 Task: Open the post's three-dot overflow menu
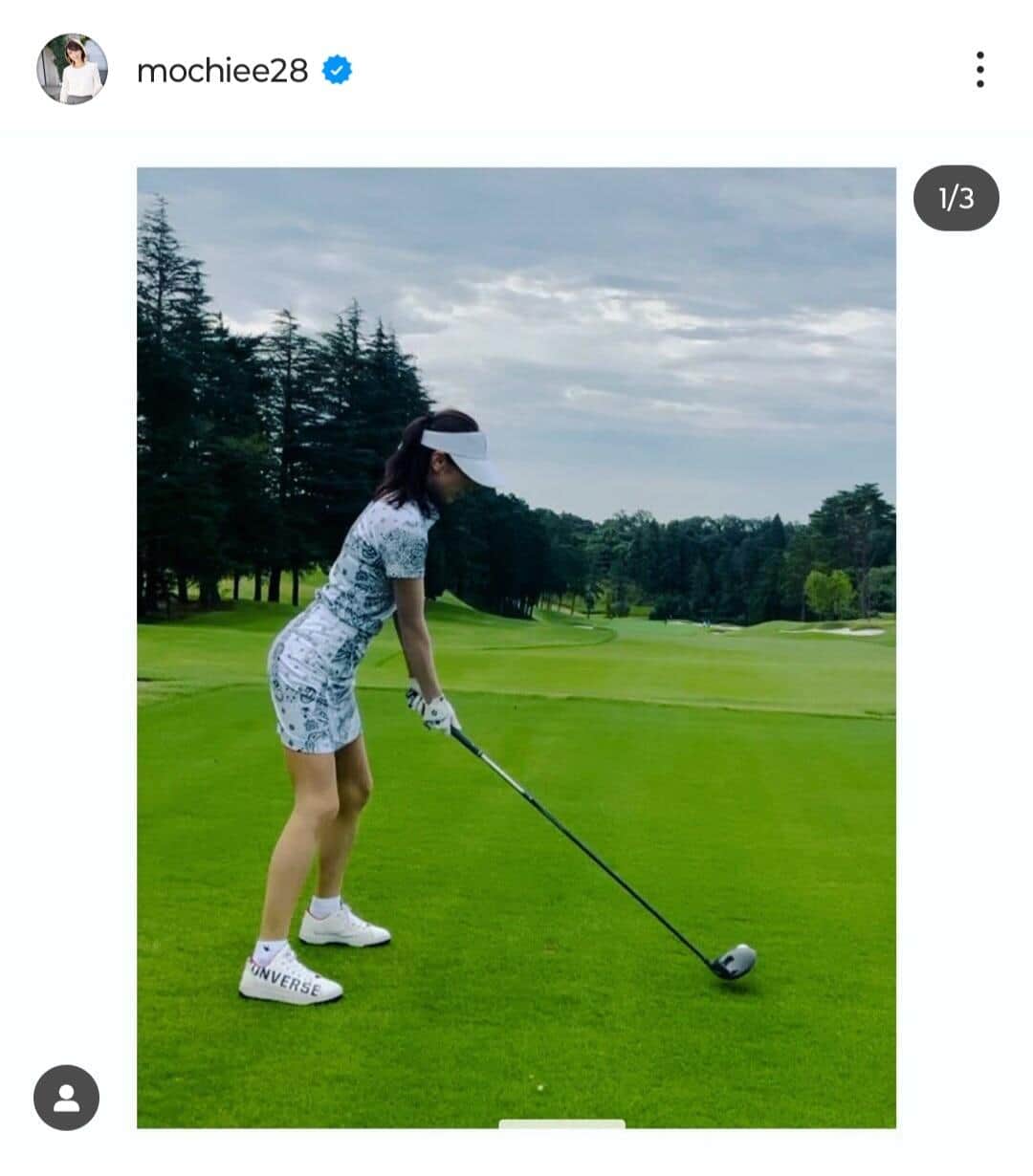[979, 70]
